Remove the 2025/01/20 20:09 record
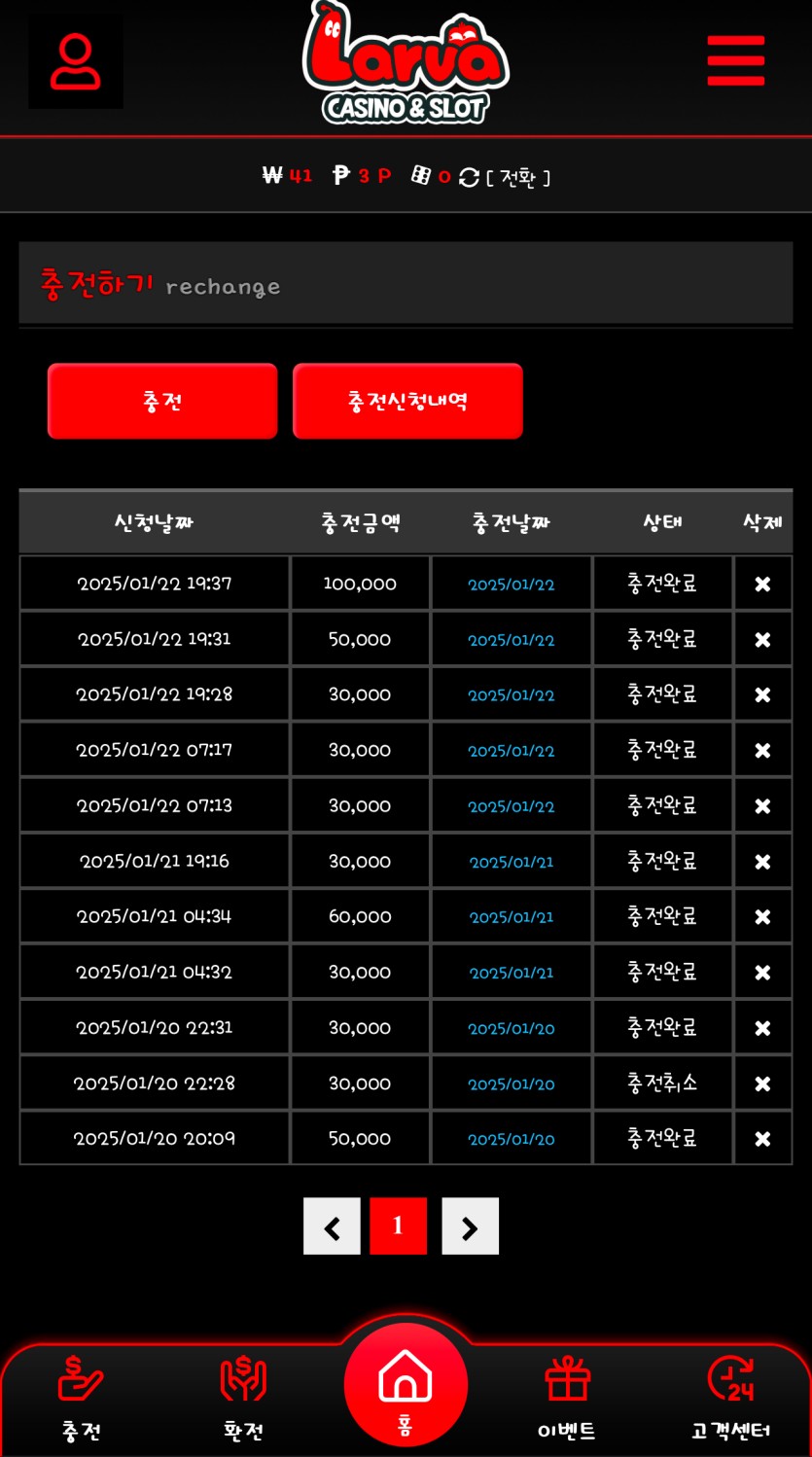 tap(762, 1138)
